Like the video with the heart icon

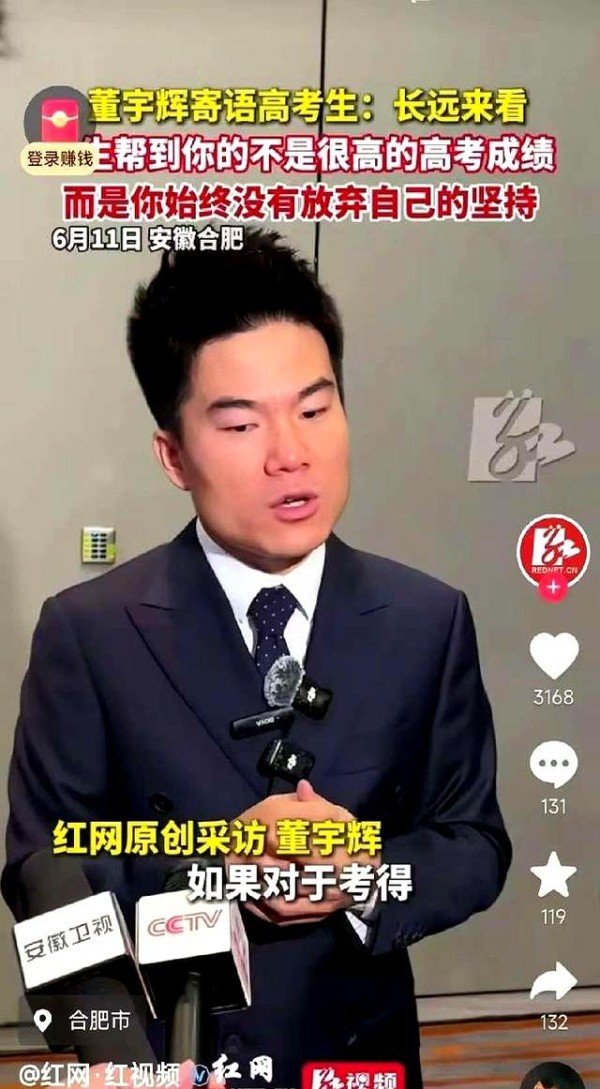(553, 655)
